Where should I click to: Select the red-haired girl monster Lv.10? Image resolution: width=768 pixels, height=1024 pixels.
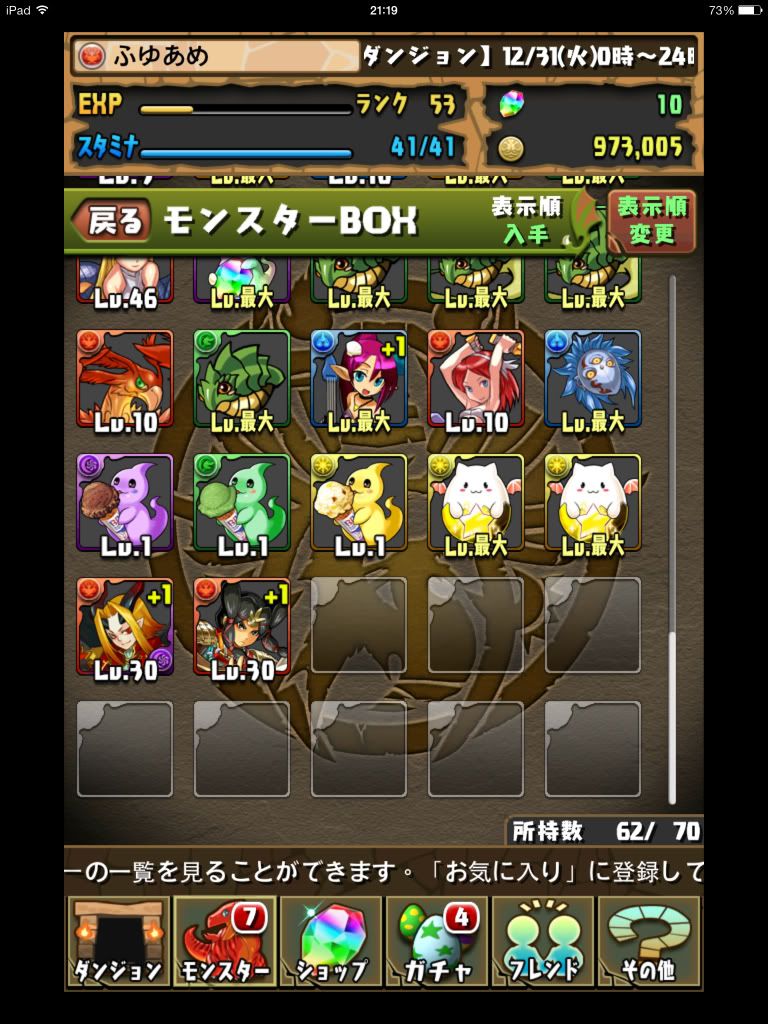point(476,379)
